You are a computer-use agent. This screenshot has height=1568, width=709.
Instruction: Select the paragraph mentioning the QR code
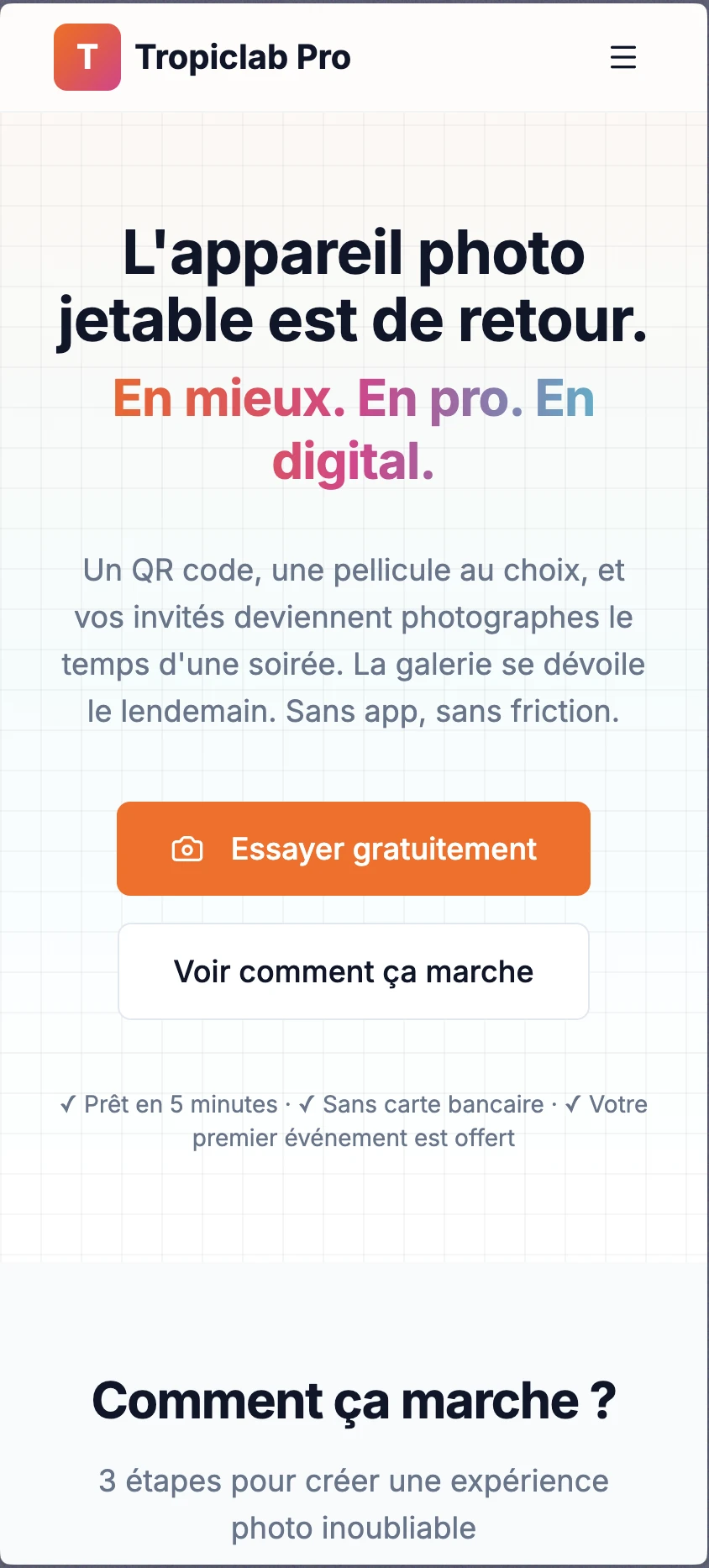(x=354, y=640)
